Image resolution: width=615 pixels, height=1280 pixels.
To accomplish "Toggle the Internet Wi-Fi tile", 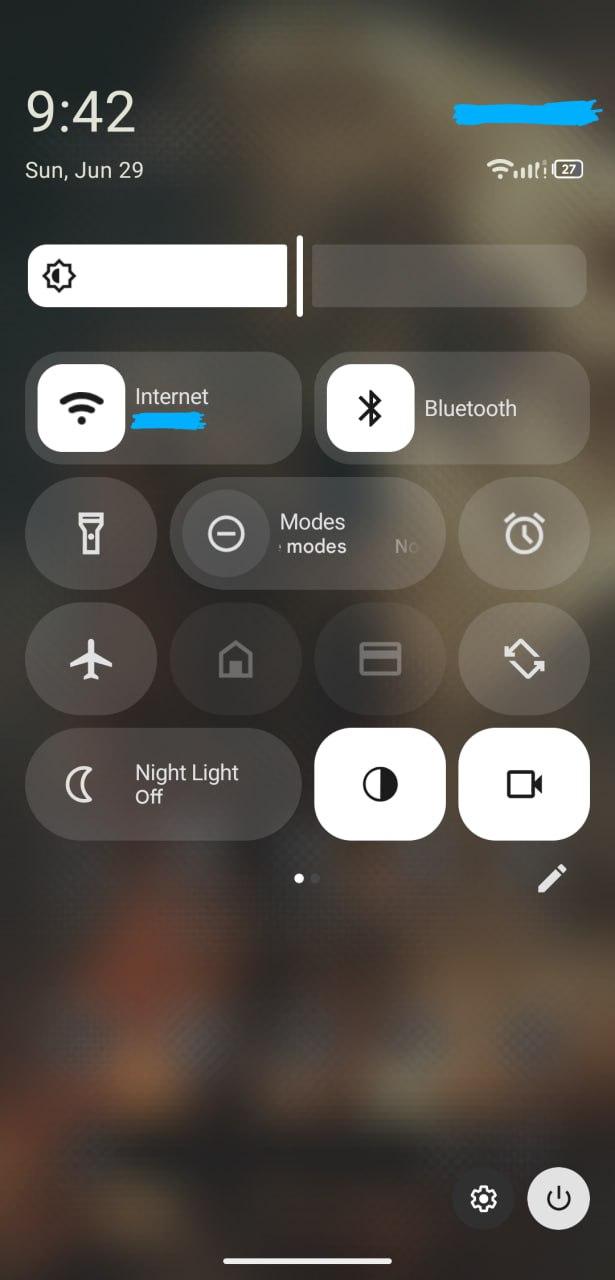I will [x=163, y=408].
